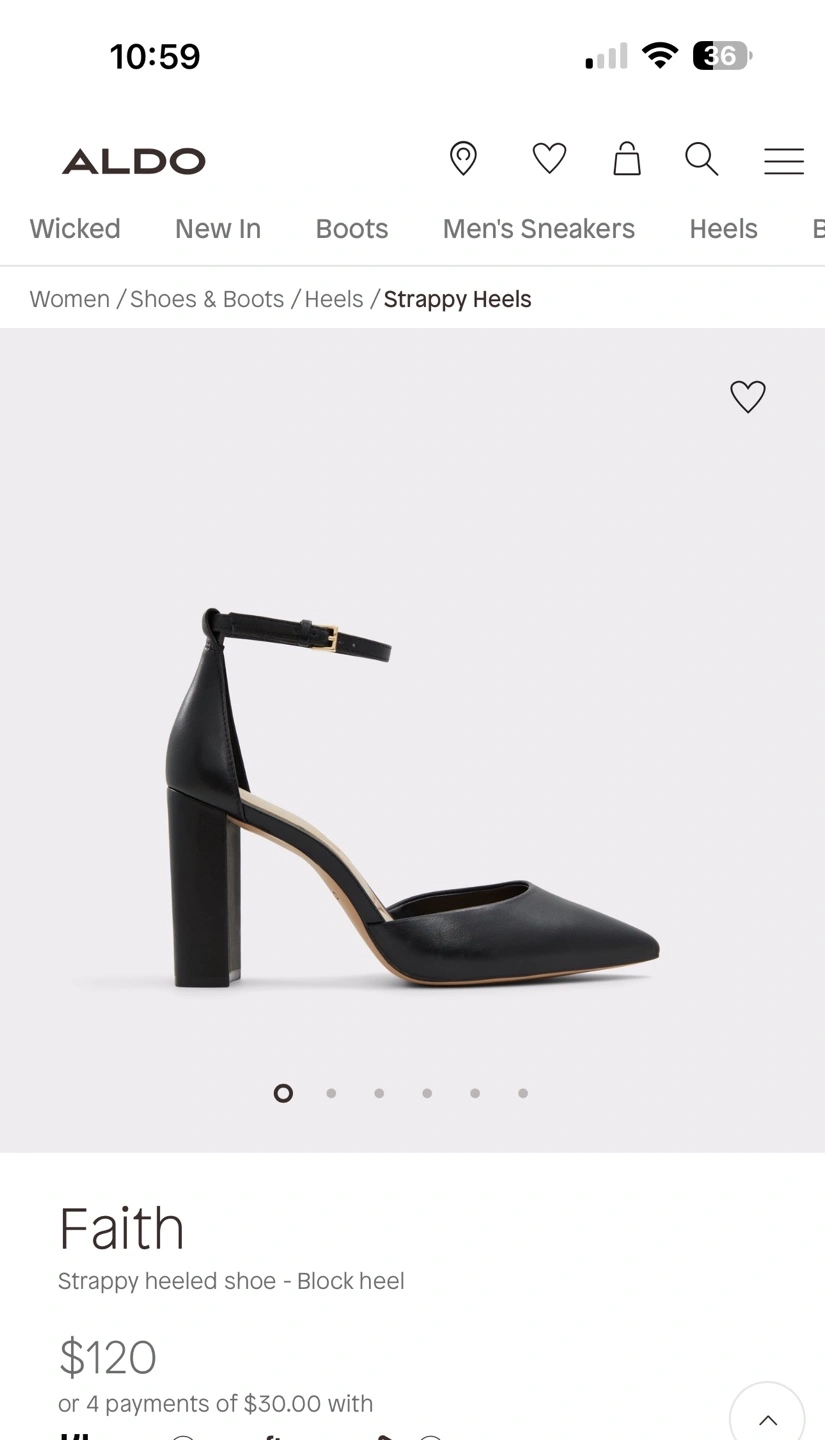Open the hamburger menu
The height and width of the screenshot is (1440, 825).
784,161
